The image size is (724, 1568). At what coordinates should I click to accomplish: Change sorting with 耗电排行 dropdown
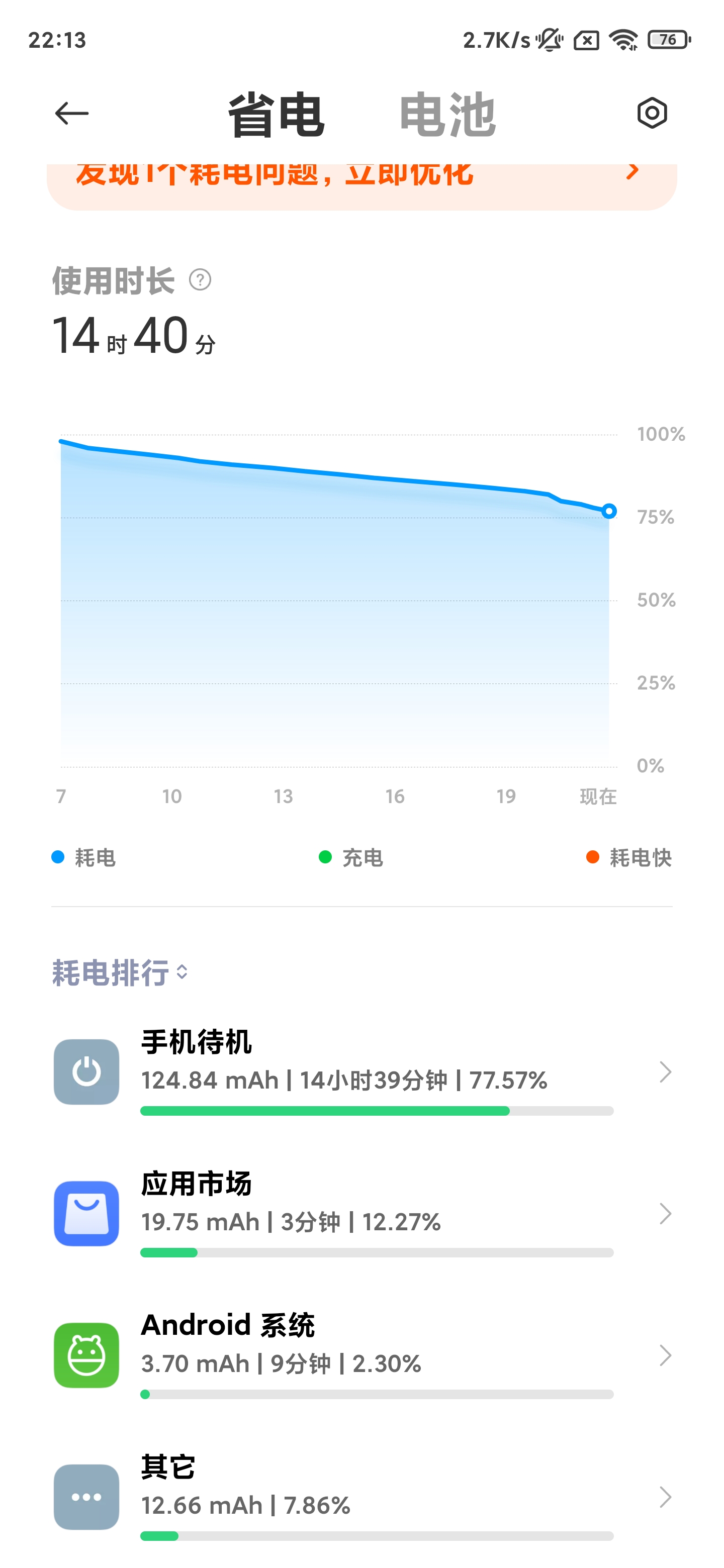coord(120,972)
